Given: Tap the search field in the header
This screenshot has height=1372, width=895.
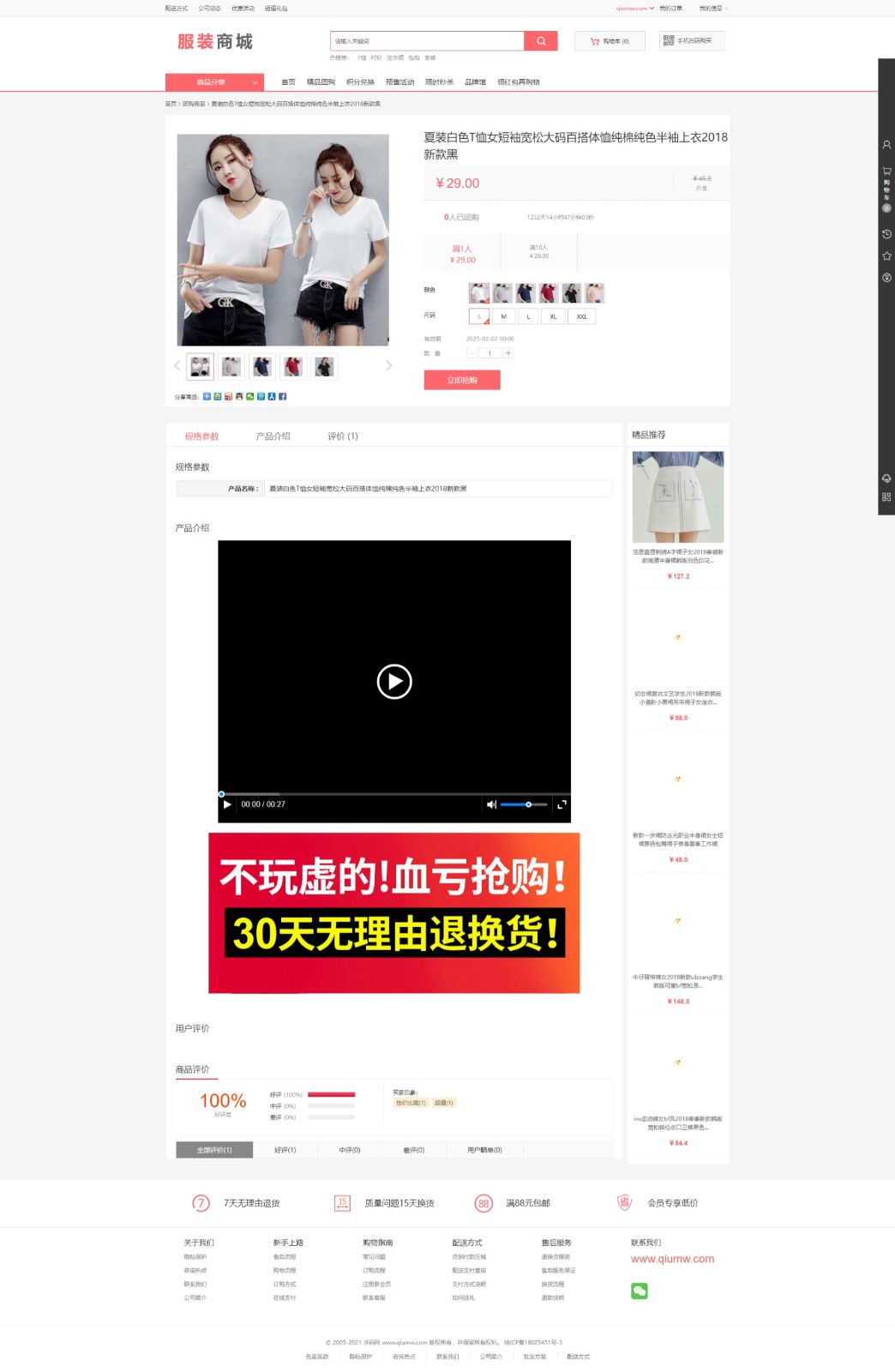Looking at the screenshot, I should (426, 41).
